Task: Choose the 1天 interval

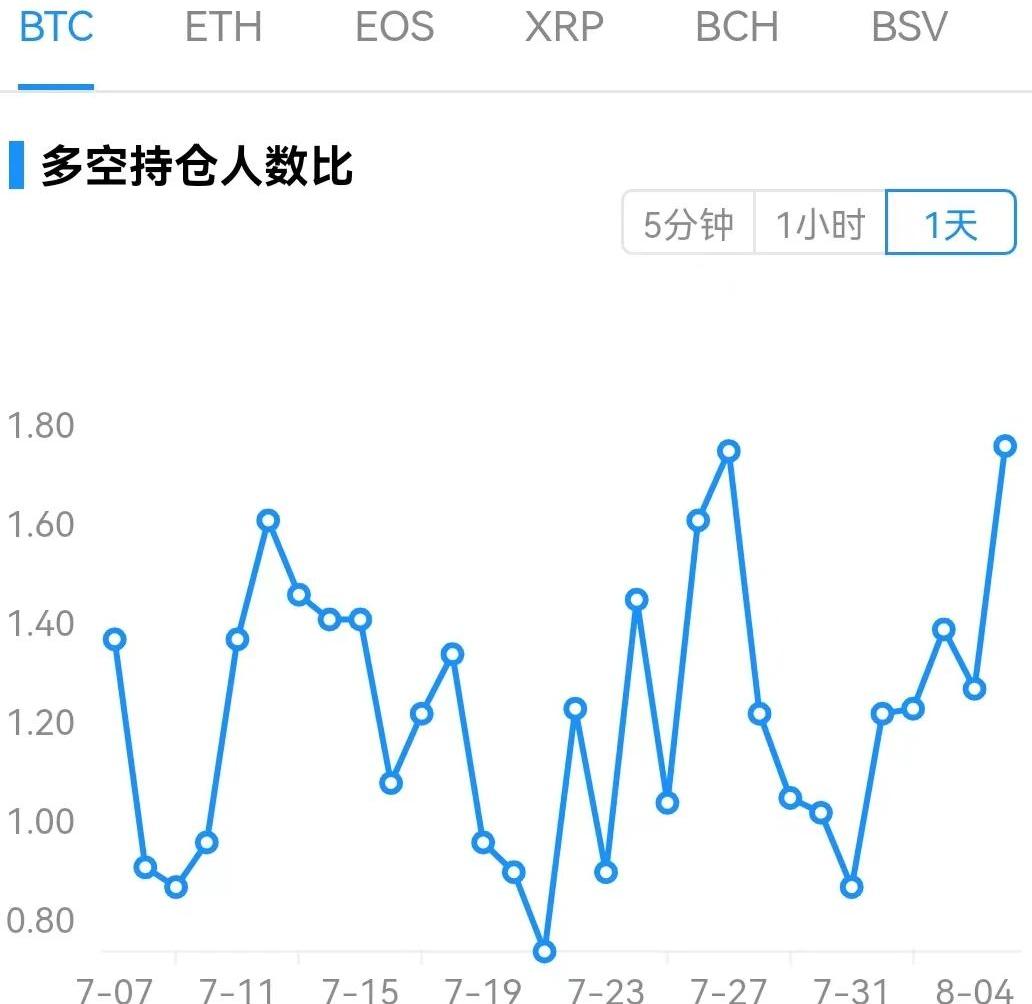Action: click(x=950, y=224)
